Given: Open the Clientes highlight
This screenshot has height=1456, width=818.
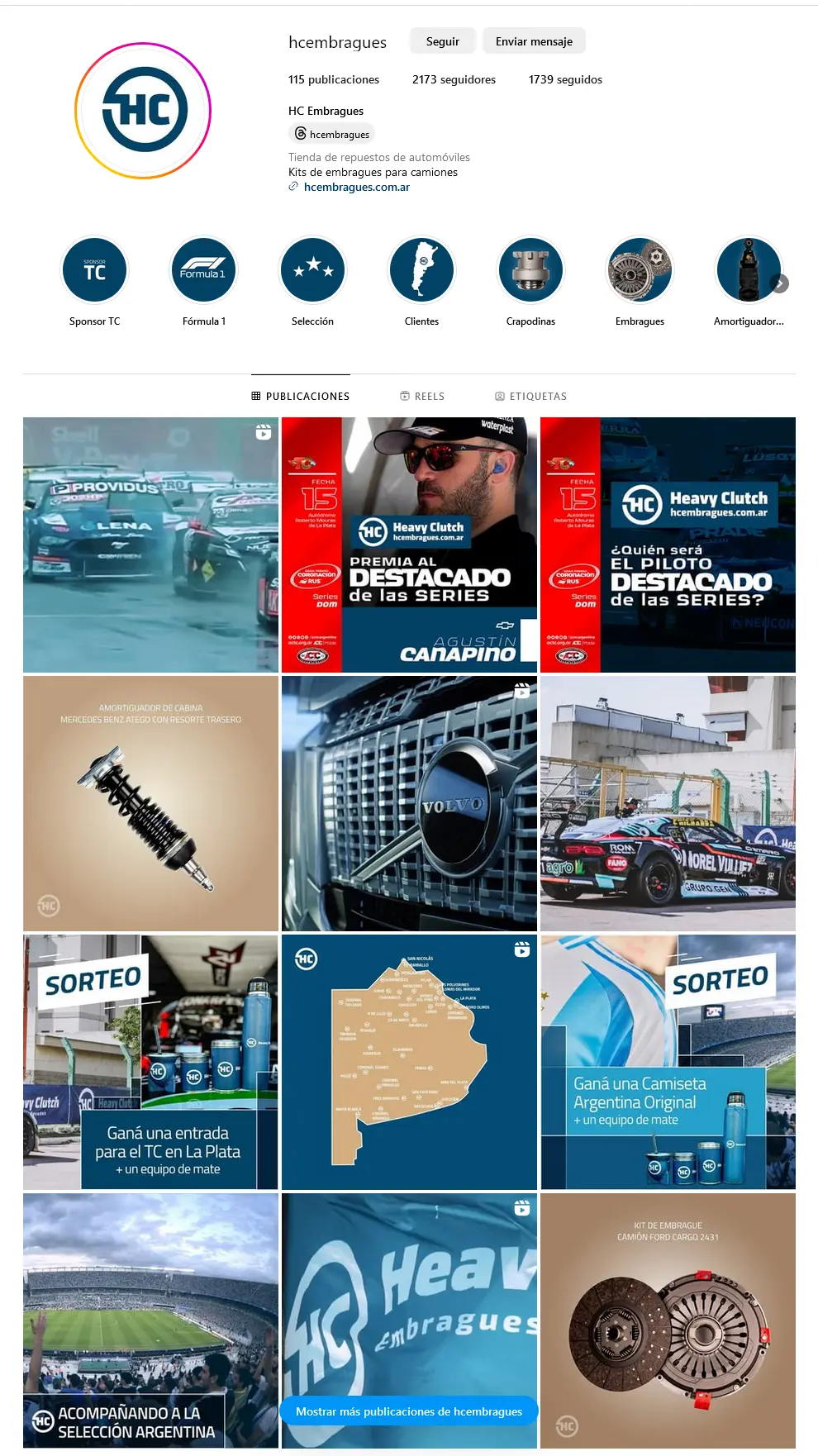Looking at the screenshot, I should pos(421,271).
